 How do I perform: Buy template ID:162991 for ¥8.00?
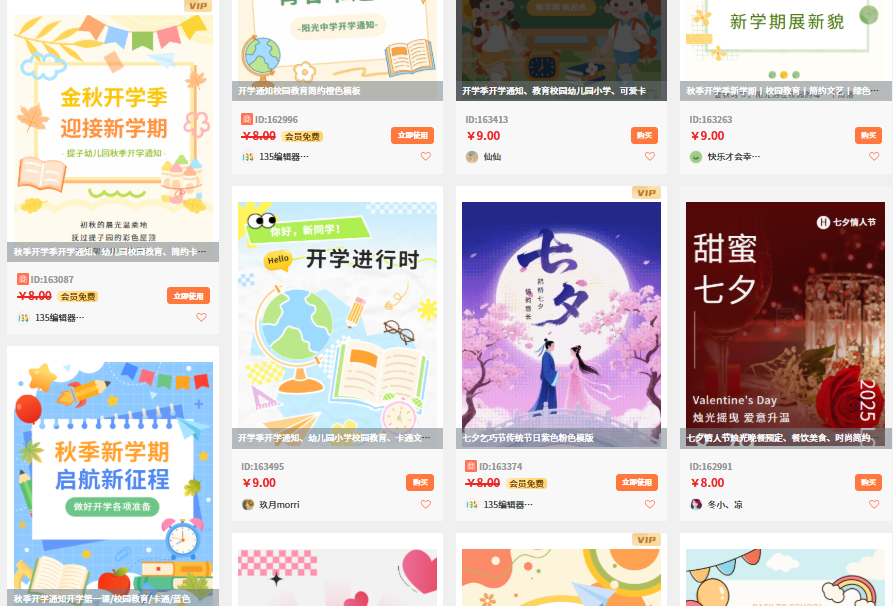(x=868, y=483)
